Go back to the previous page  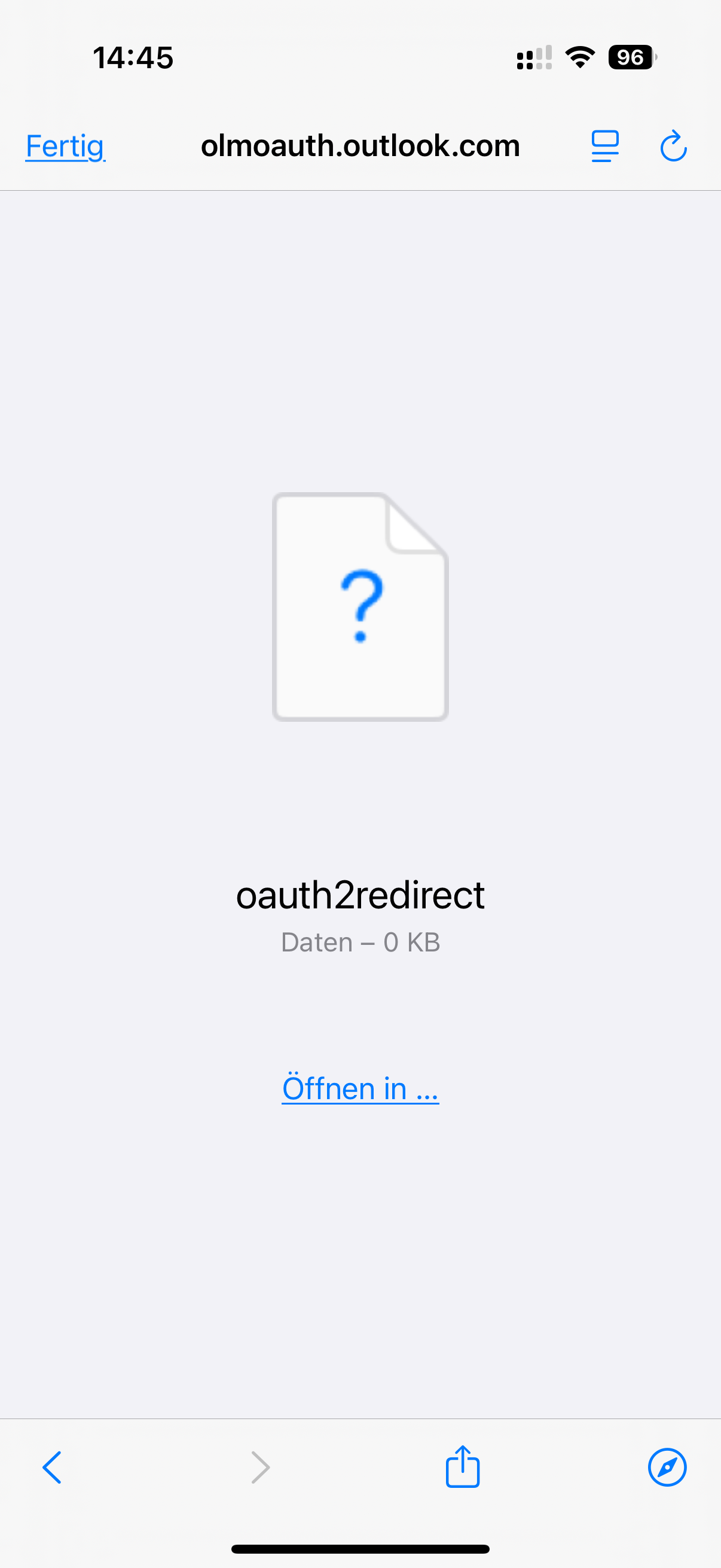point(53,1467)
